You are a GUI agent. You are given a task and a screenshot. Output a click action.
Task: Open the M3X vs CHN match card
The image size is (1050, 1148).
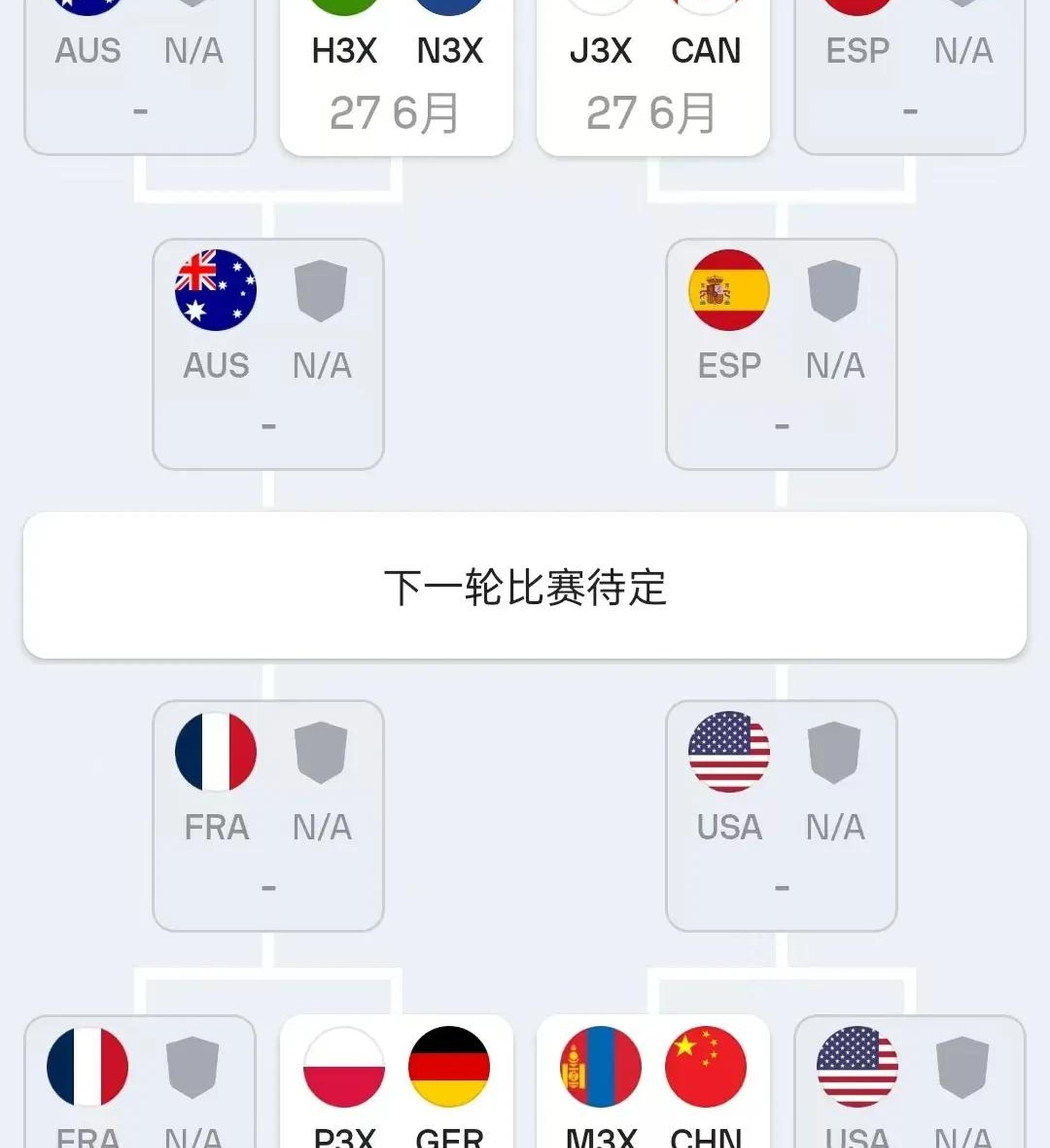[x=655, y=1082]
